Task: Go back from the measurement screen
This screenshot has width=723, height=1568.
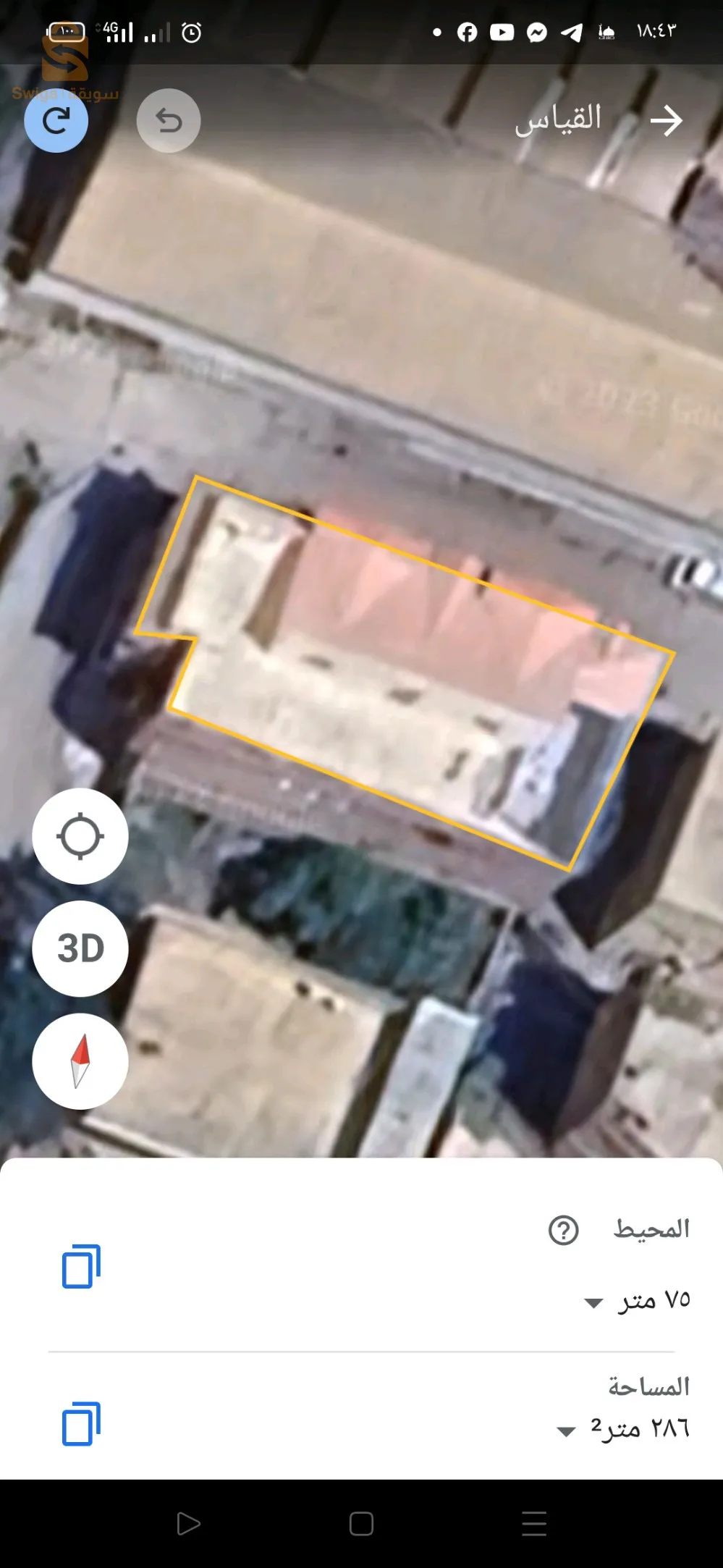Action: point(666,121)
